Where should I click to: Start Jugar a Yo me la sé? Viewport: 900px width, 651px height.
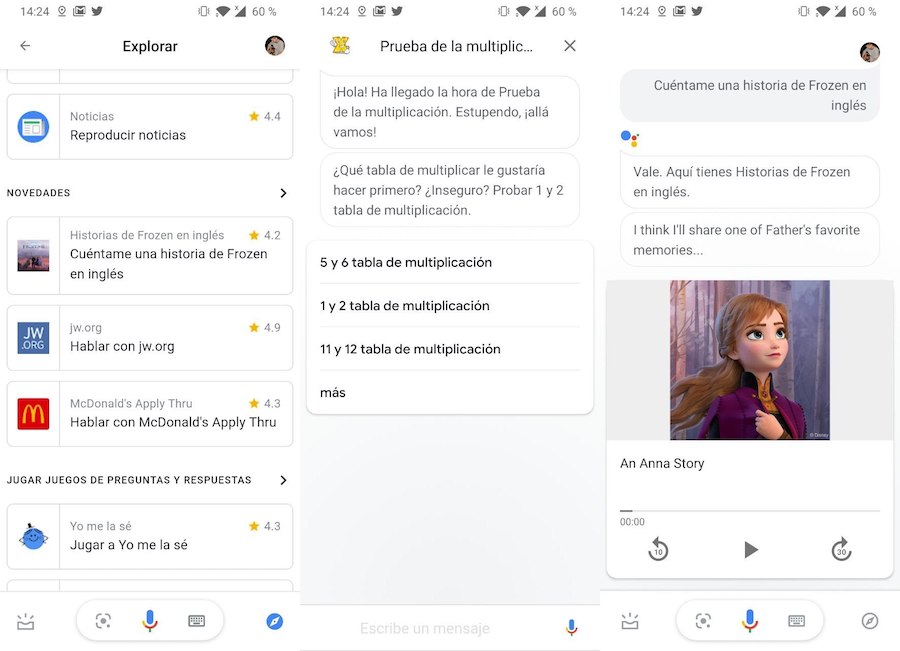[x=150, y=536]
